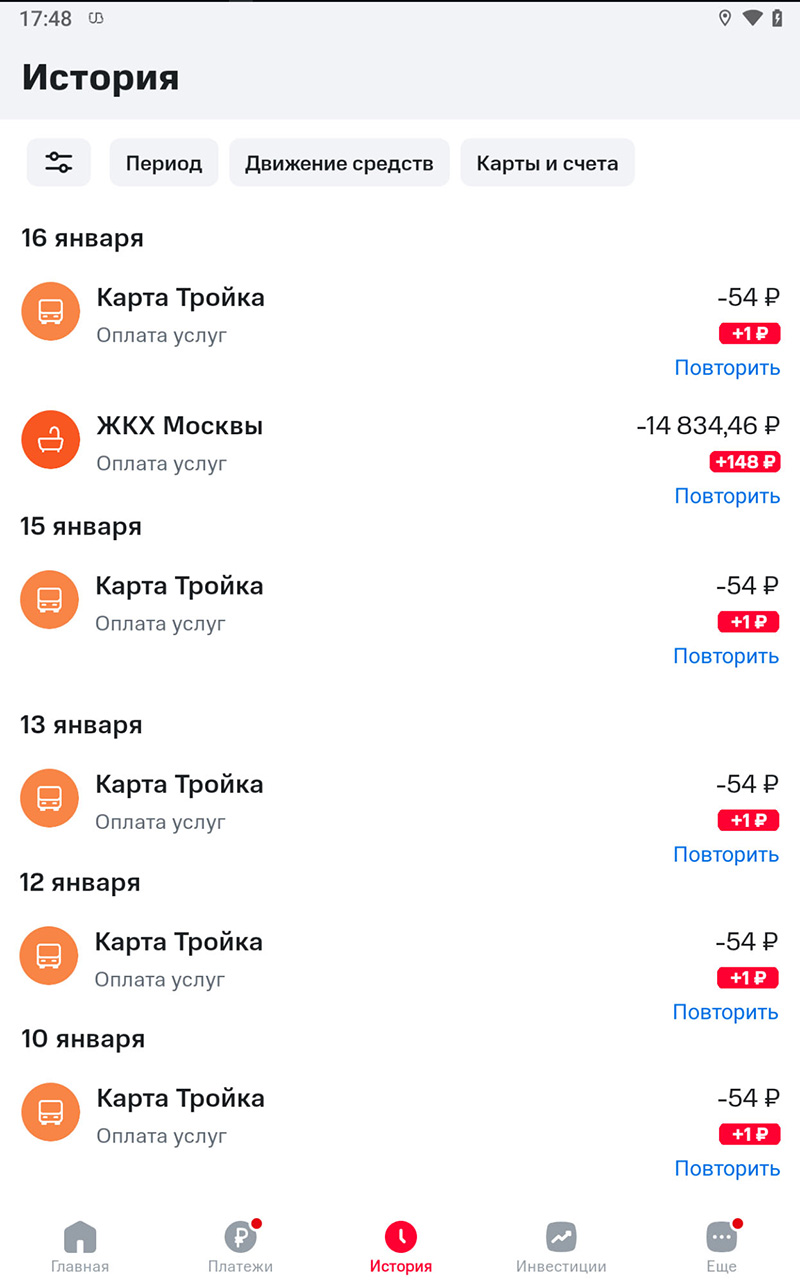800x1285 pixels.
Task: Open the Еще tab
Action: click(721, 1247)
